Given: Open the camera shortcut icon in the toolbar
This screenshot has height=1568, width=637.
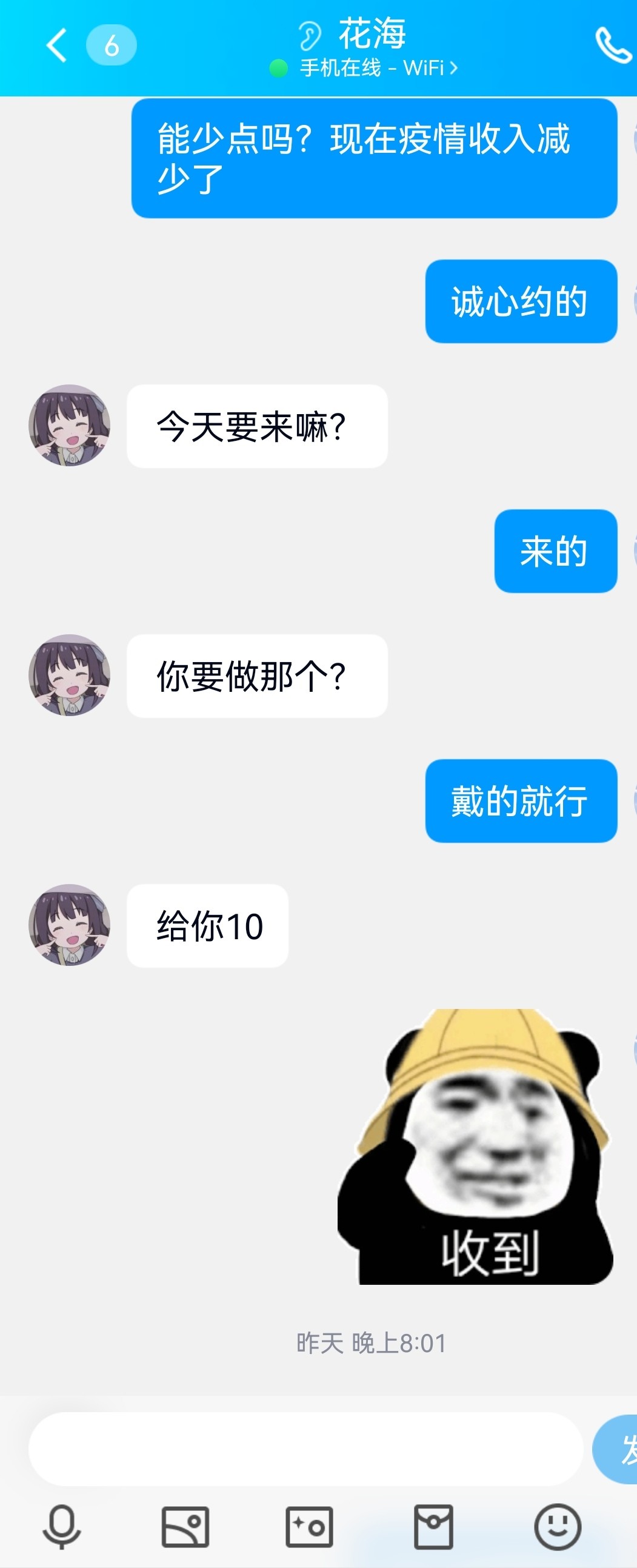Looking at the screenshot, I should pyautogui.click(x=308, y=1526).
